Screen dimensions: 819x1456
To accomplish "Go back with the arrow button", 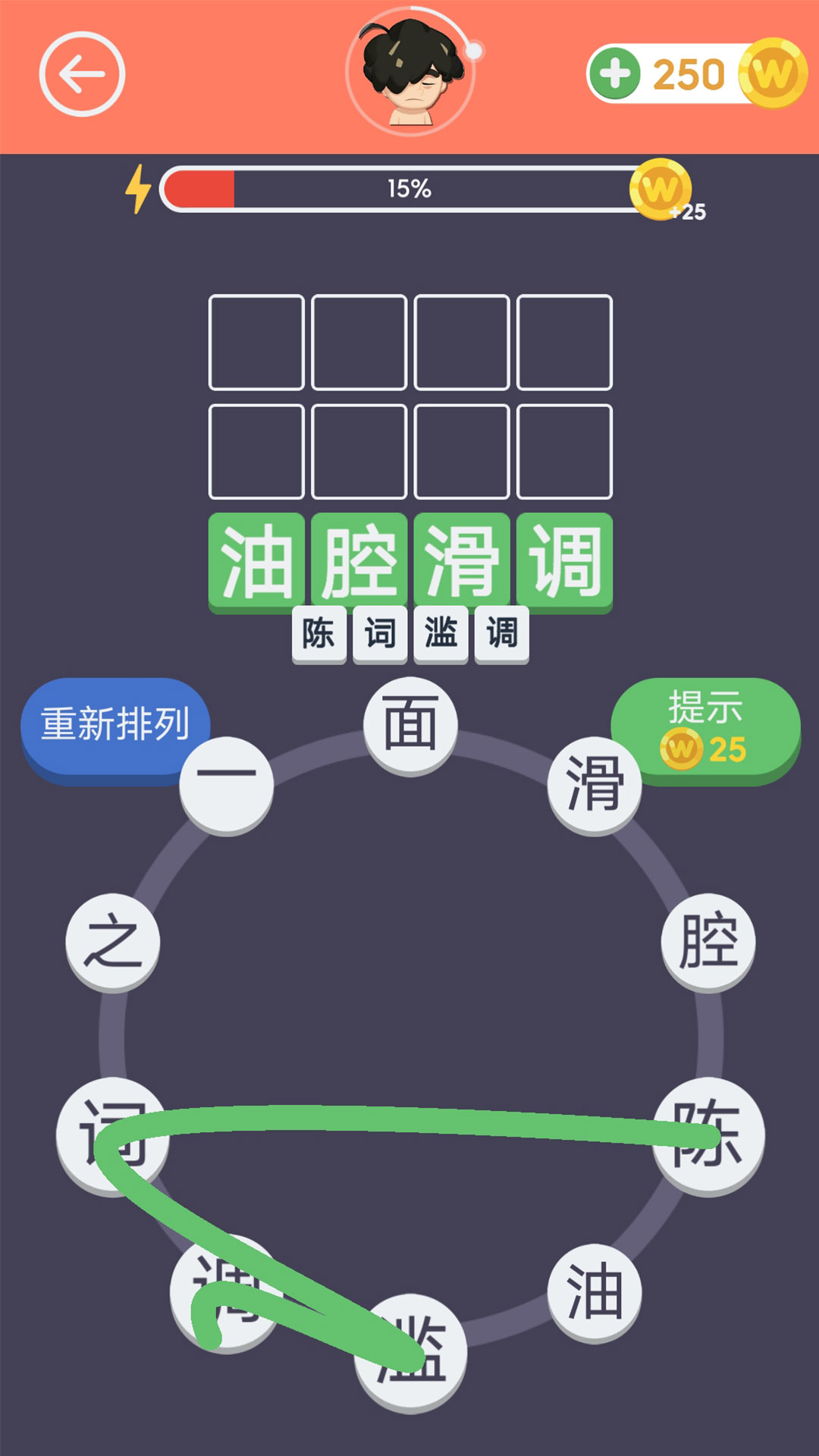I will click(82, 74).
